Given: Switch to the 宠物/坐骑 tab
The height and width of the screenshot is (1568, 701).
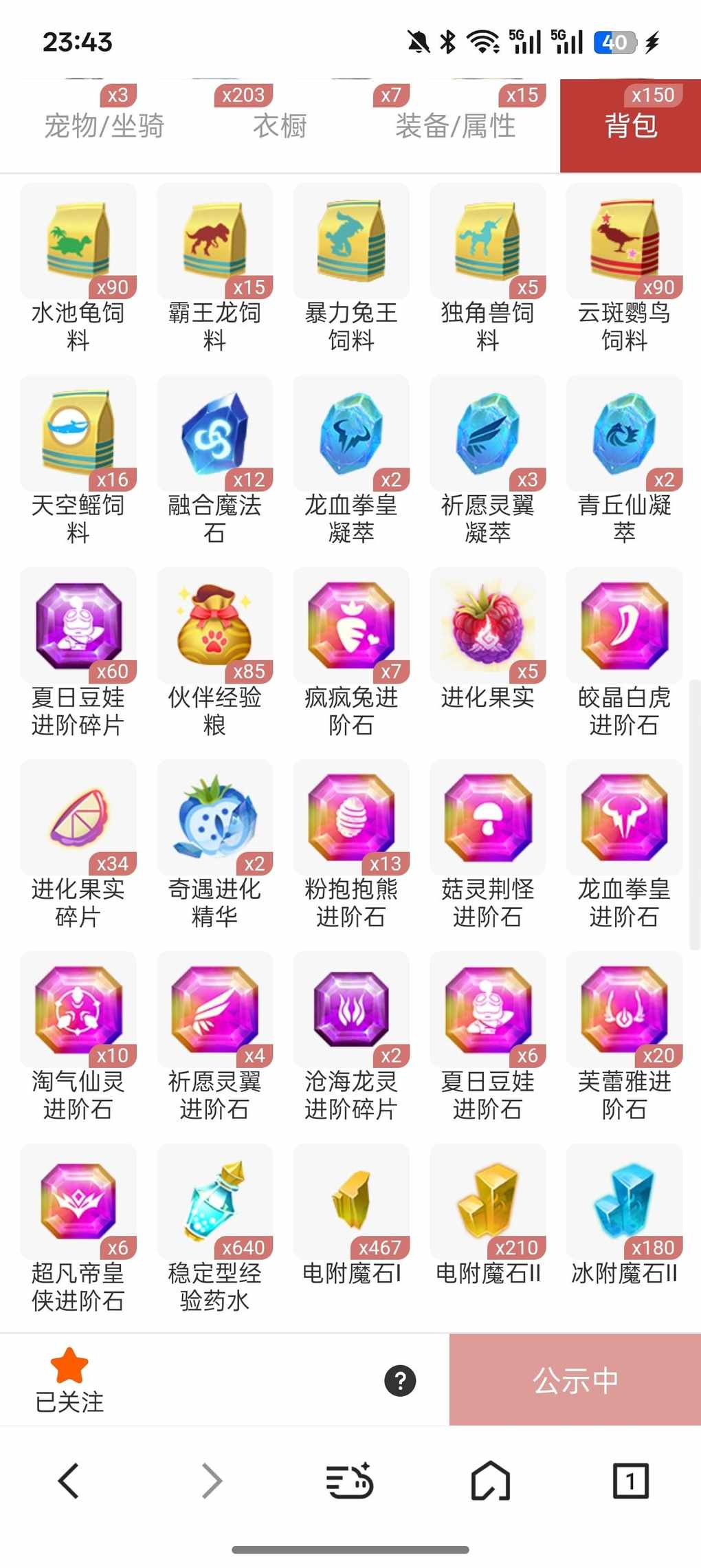Looking at the screenshot, I should click(104, 126).
